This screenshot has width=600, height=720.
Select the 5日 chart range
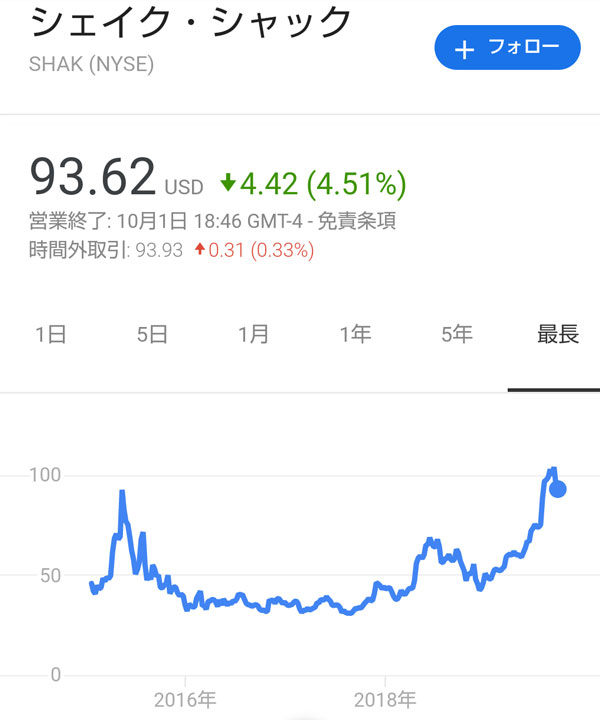[152, 335]
